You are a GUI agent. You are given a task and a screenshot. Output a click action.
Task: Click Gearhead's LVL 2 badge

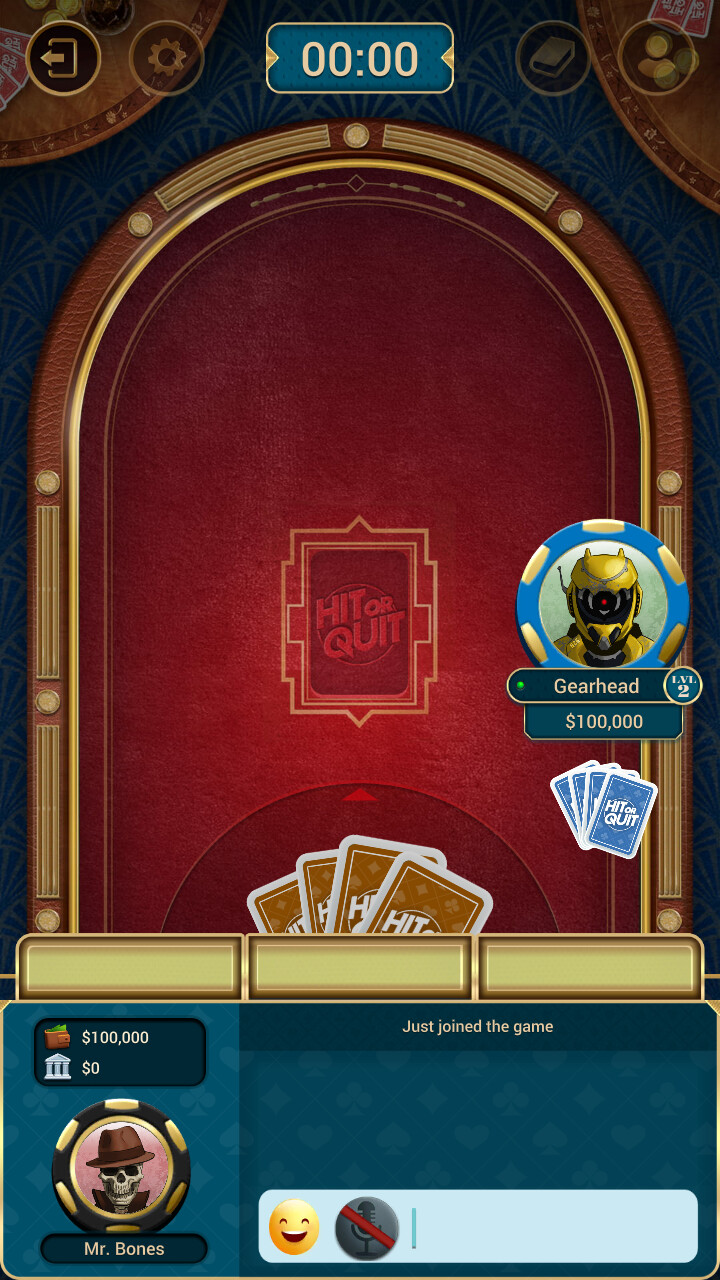point(683,686)
